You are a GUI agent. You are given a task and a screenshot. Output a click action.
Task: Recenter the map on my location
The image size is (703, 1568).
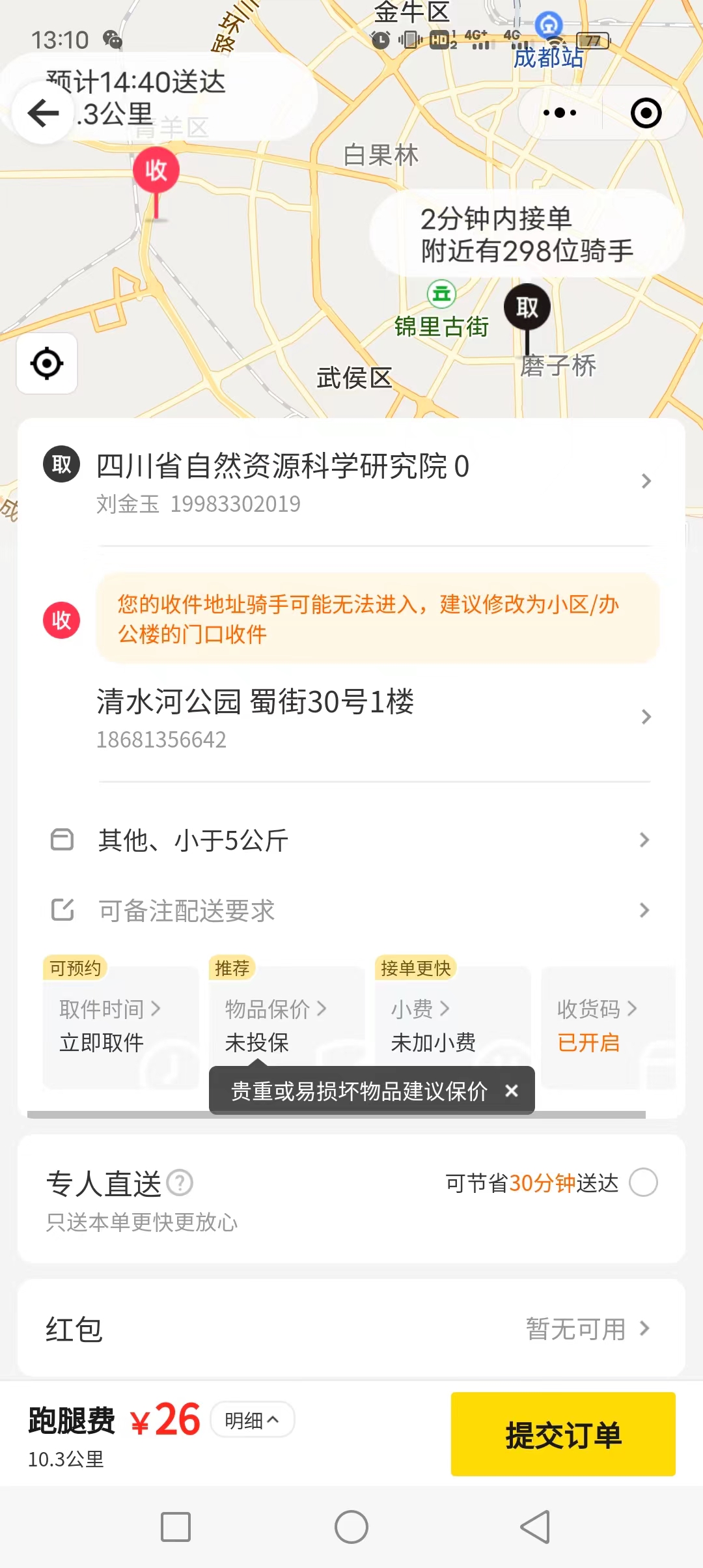pyautogui.click(x=47, y=363)
